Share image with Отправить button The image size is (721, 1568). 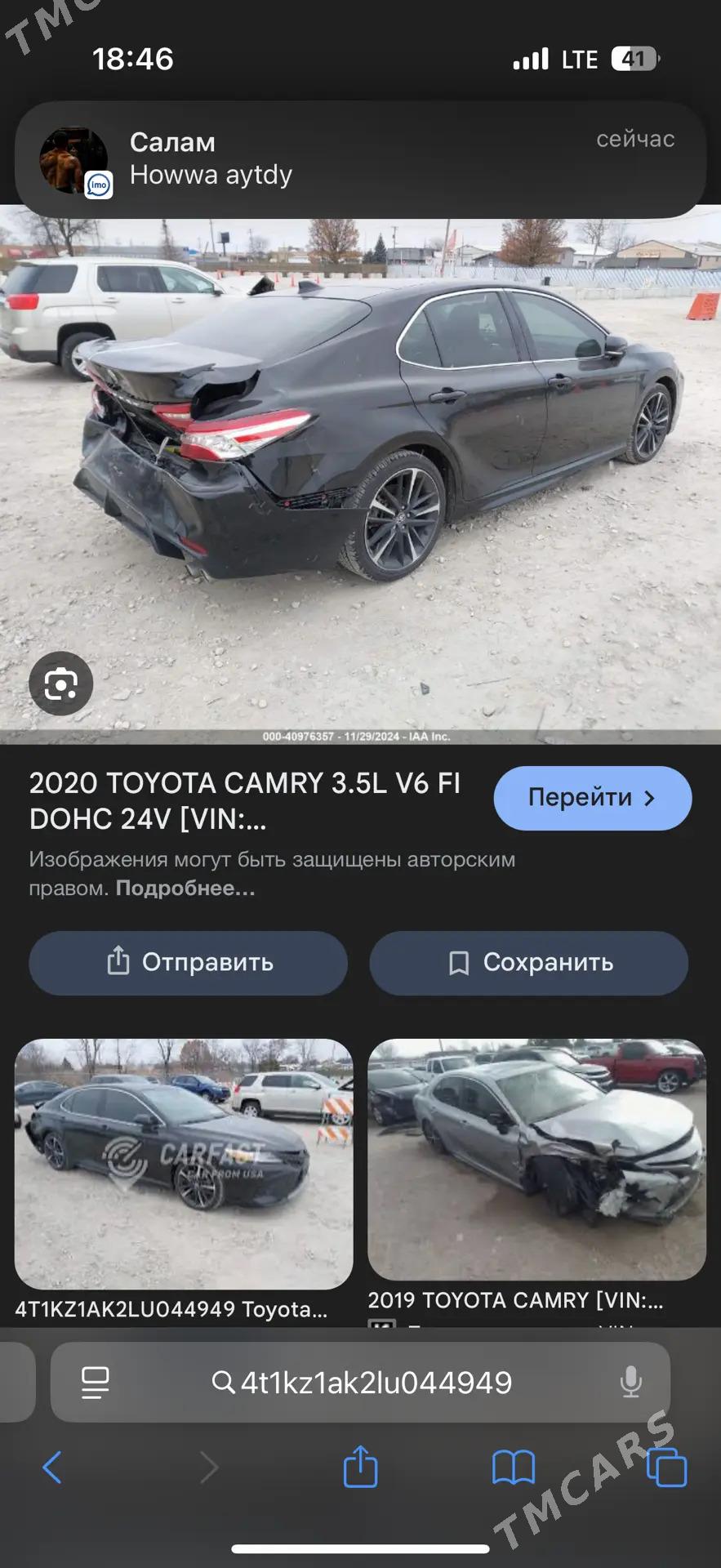[189, 963]
